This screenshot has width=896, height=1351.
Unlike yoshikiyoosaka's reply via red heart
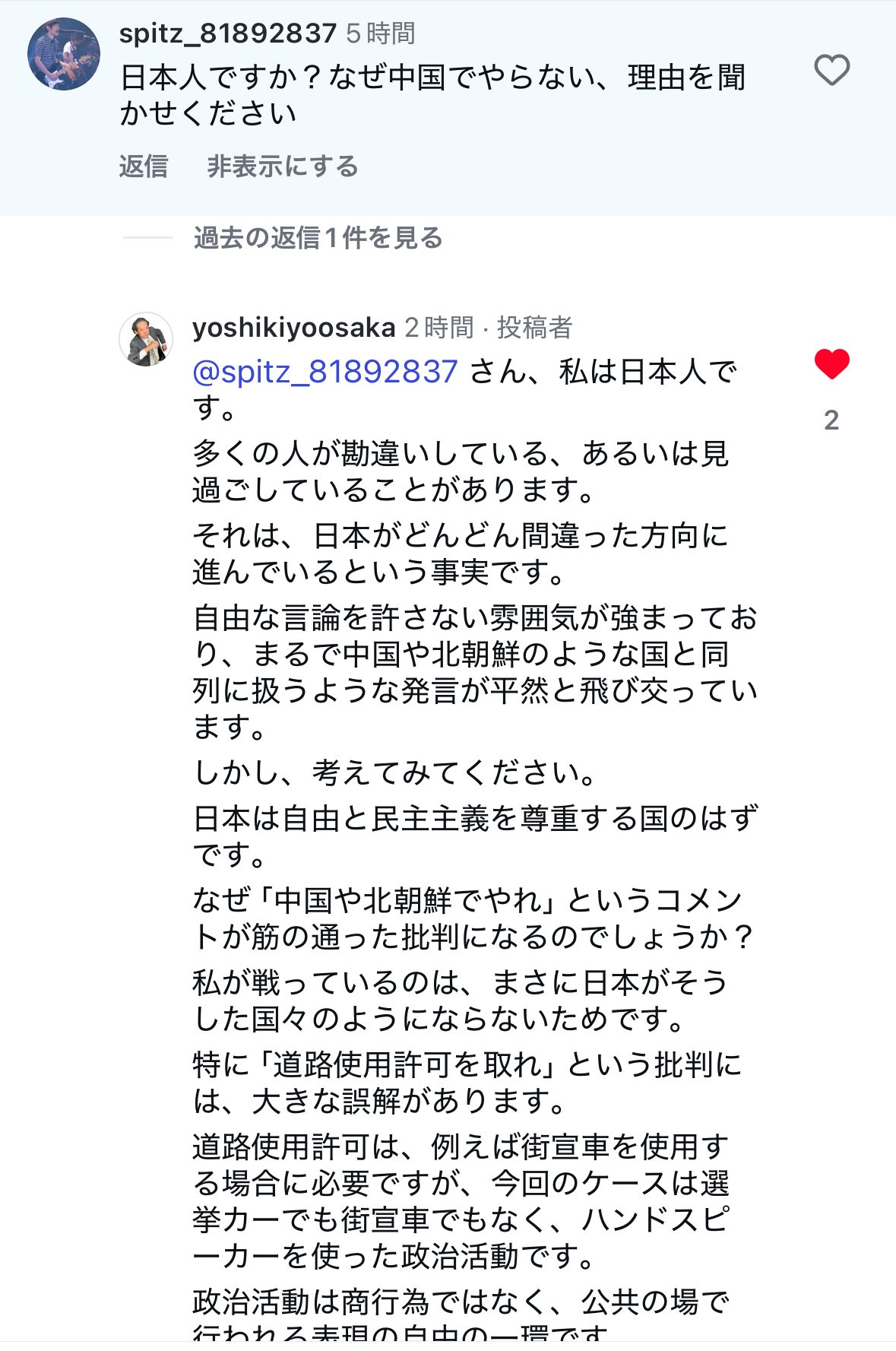(x=831, y=364)
